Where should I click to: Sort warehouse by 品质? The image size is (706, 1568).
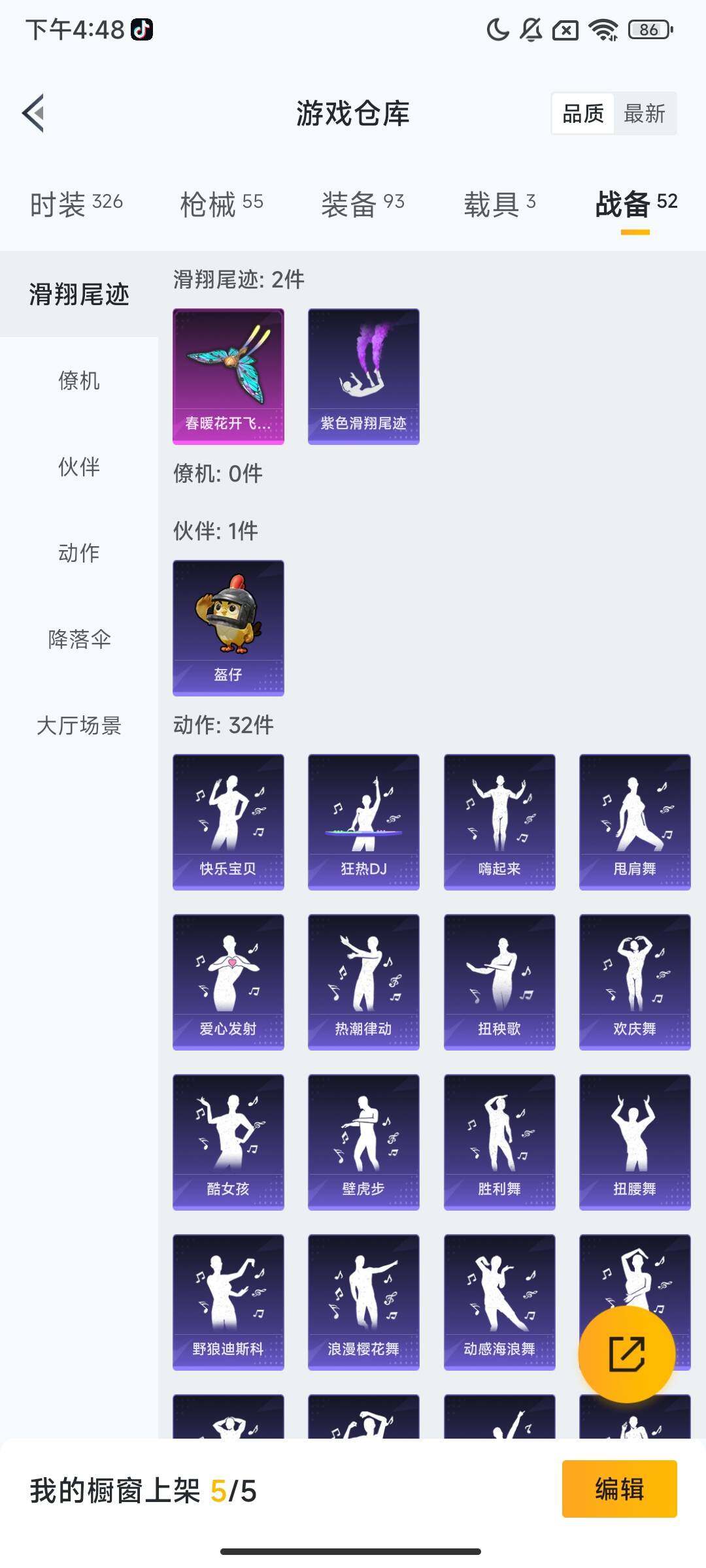pos(583,114)
